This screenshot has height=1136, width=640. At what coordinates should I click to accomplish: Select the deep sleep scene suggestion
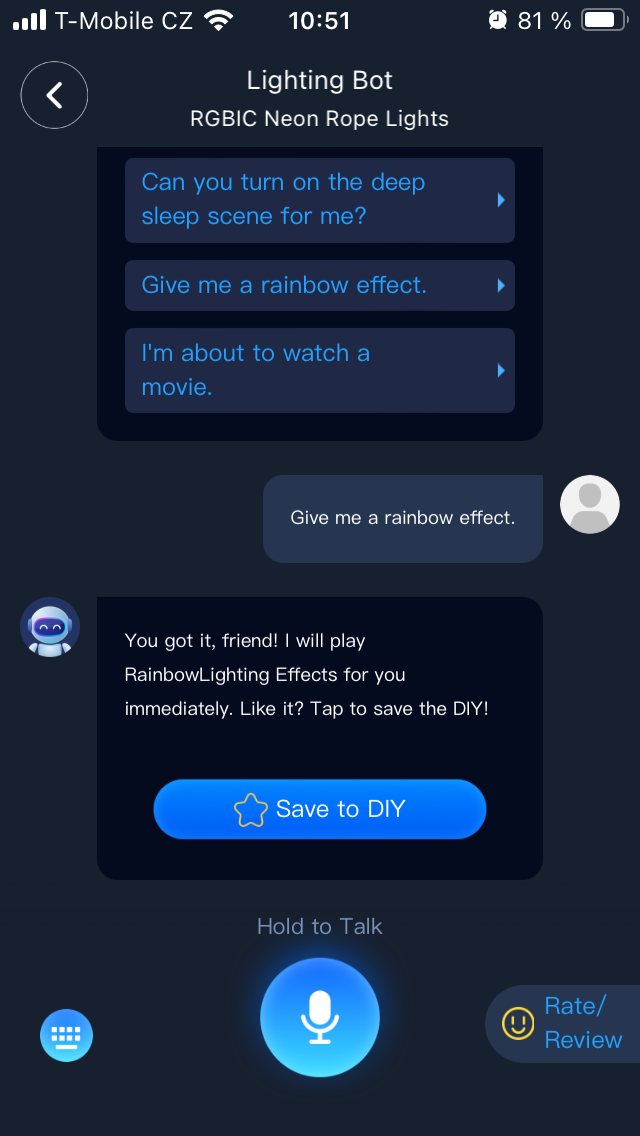click(319, 200)
